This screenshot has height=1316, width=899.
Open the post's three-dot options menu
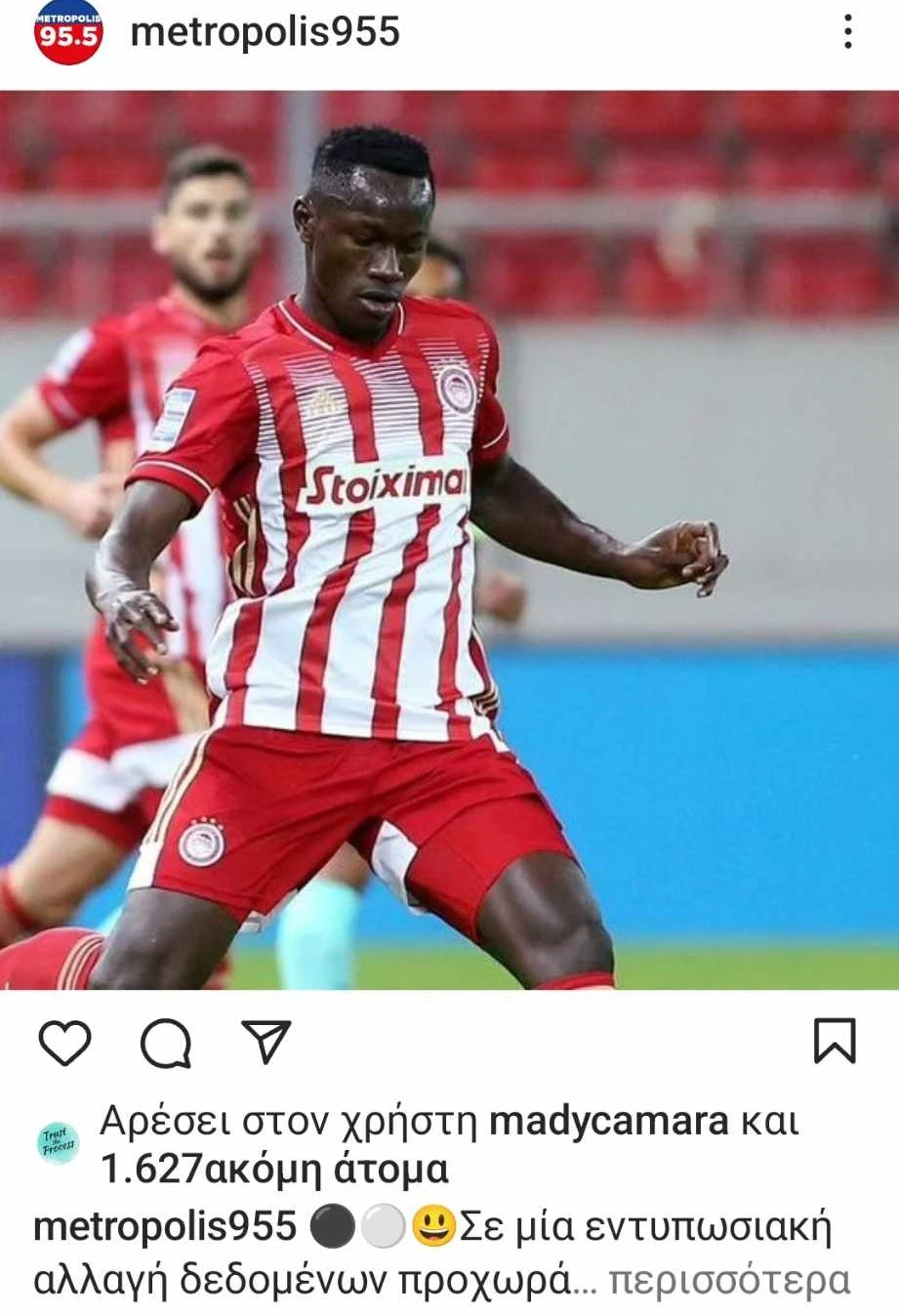(847, 33)
